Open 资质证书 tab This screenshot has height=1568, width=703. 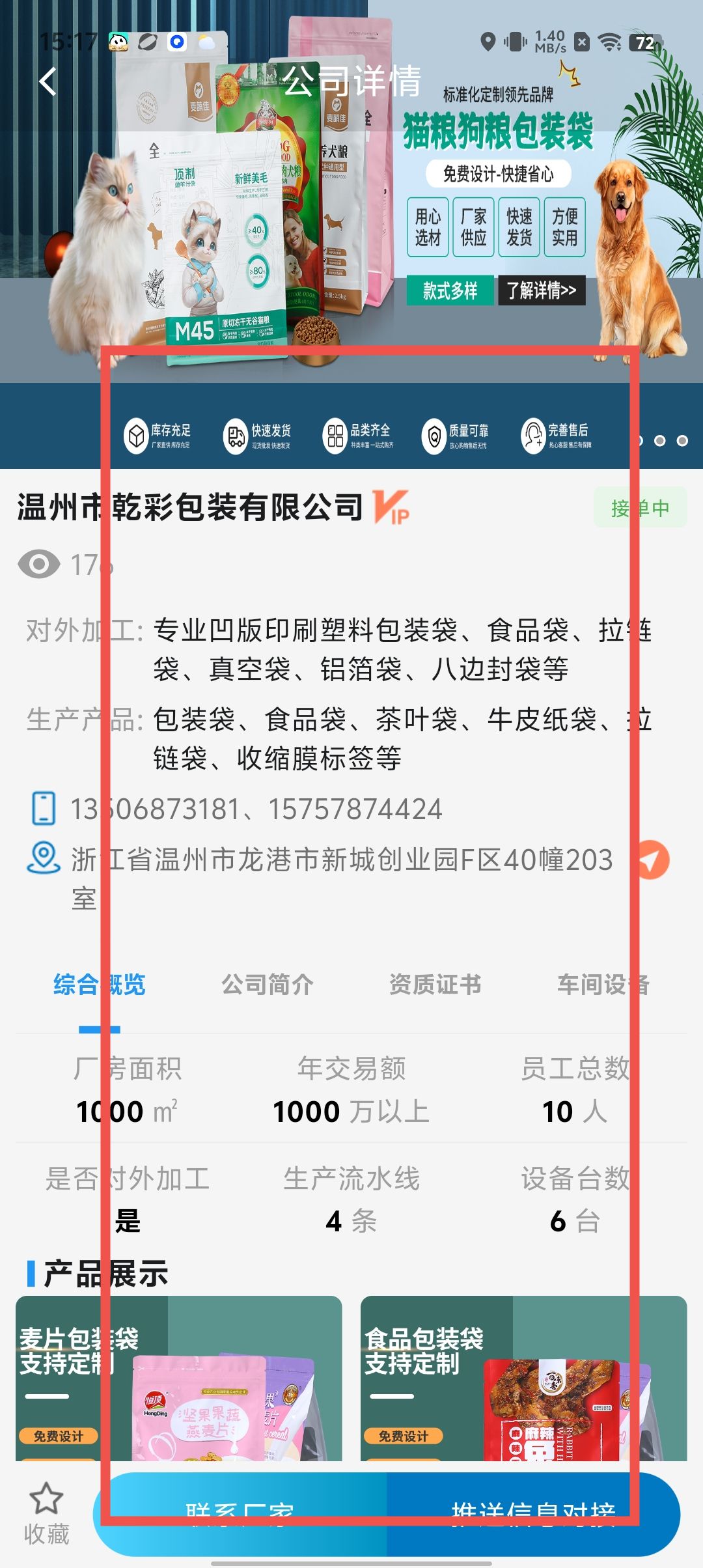click(435, 985)
